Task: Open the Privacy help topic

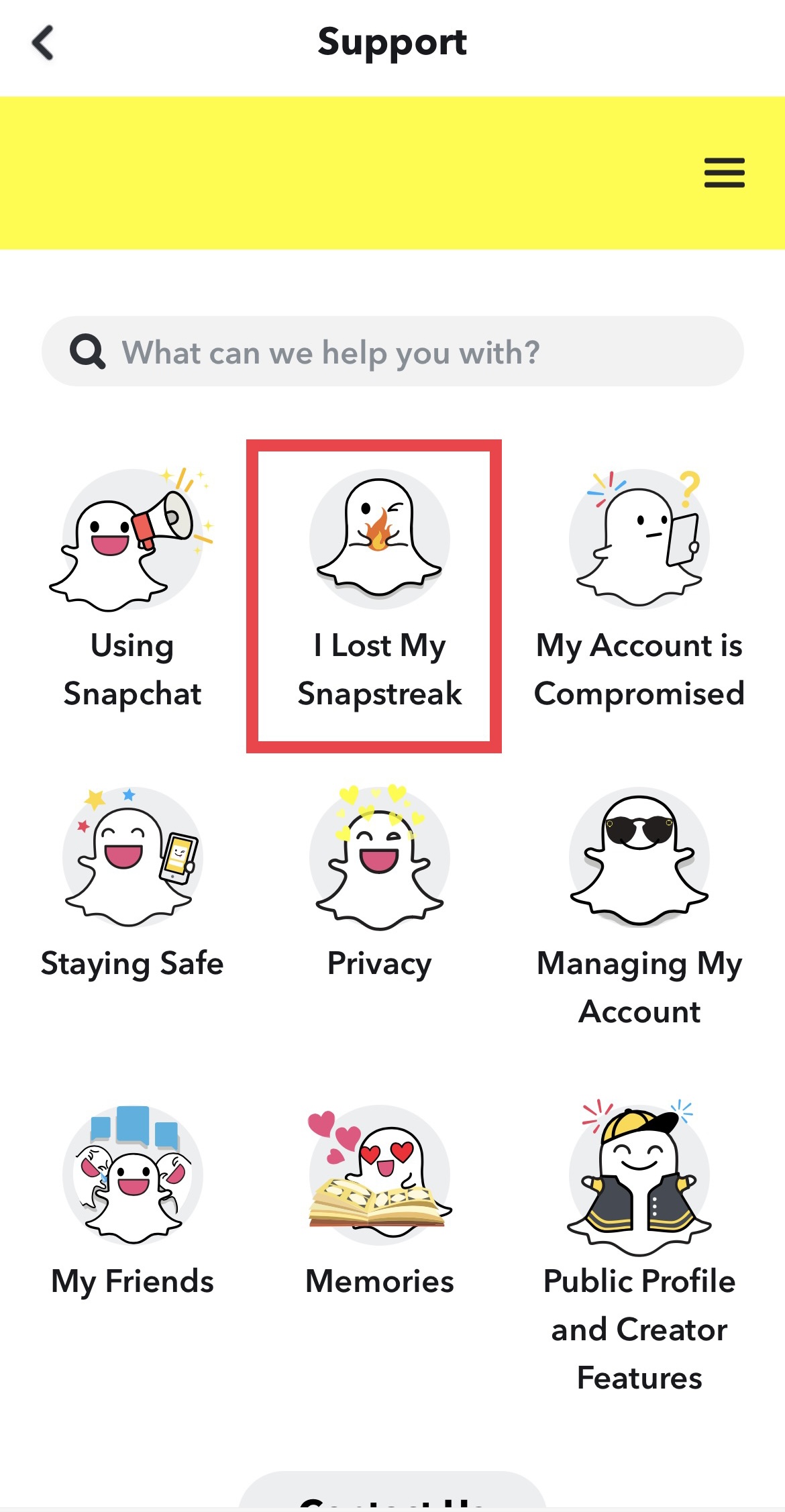Action: (379, 885)
